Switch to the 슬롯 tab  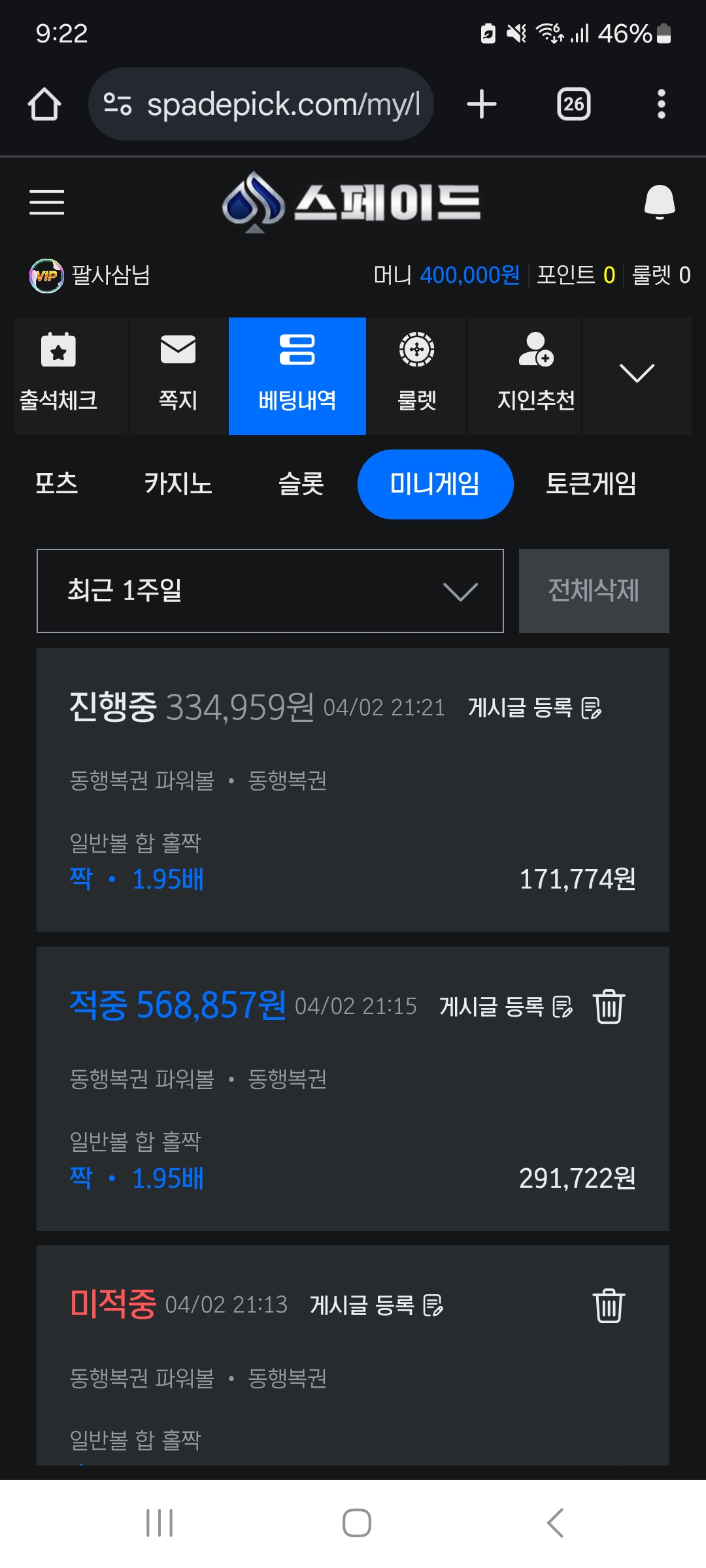(x=301, y=484)
